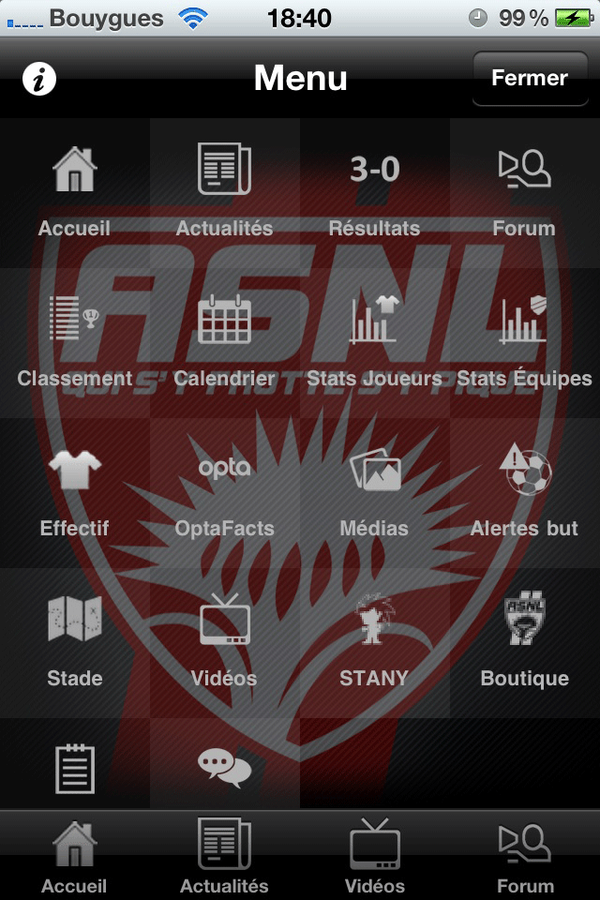Open the Effectif squad list
600x900 pixels.
tap(75, 493)
